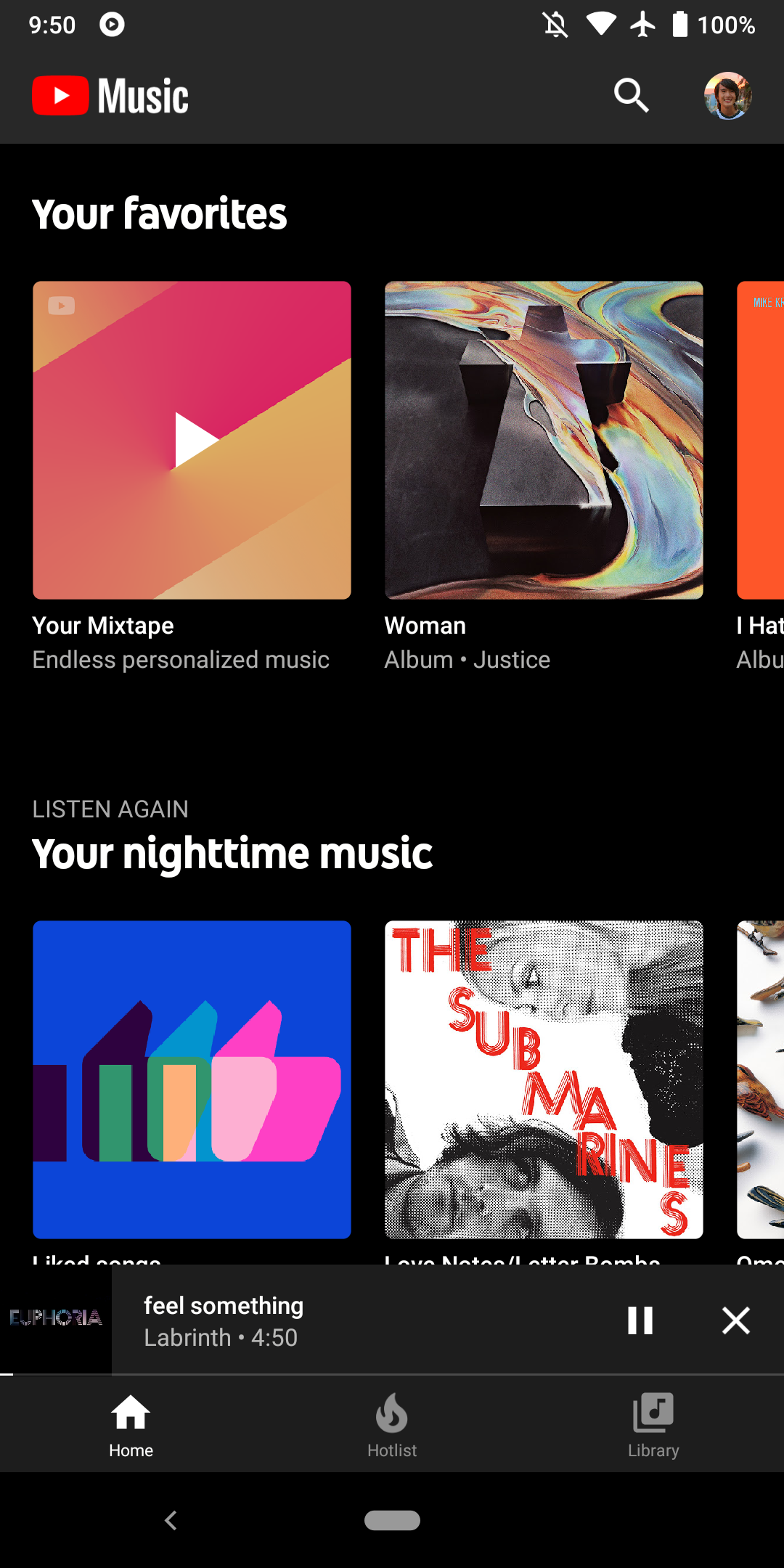Pause the currently playing song feel something
The width and height of the screenshot is (784, 1568).
point(640,1321)
